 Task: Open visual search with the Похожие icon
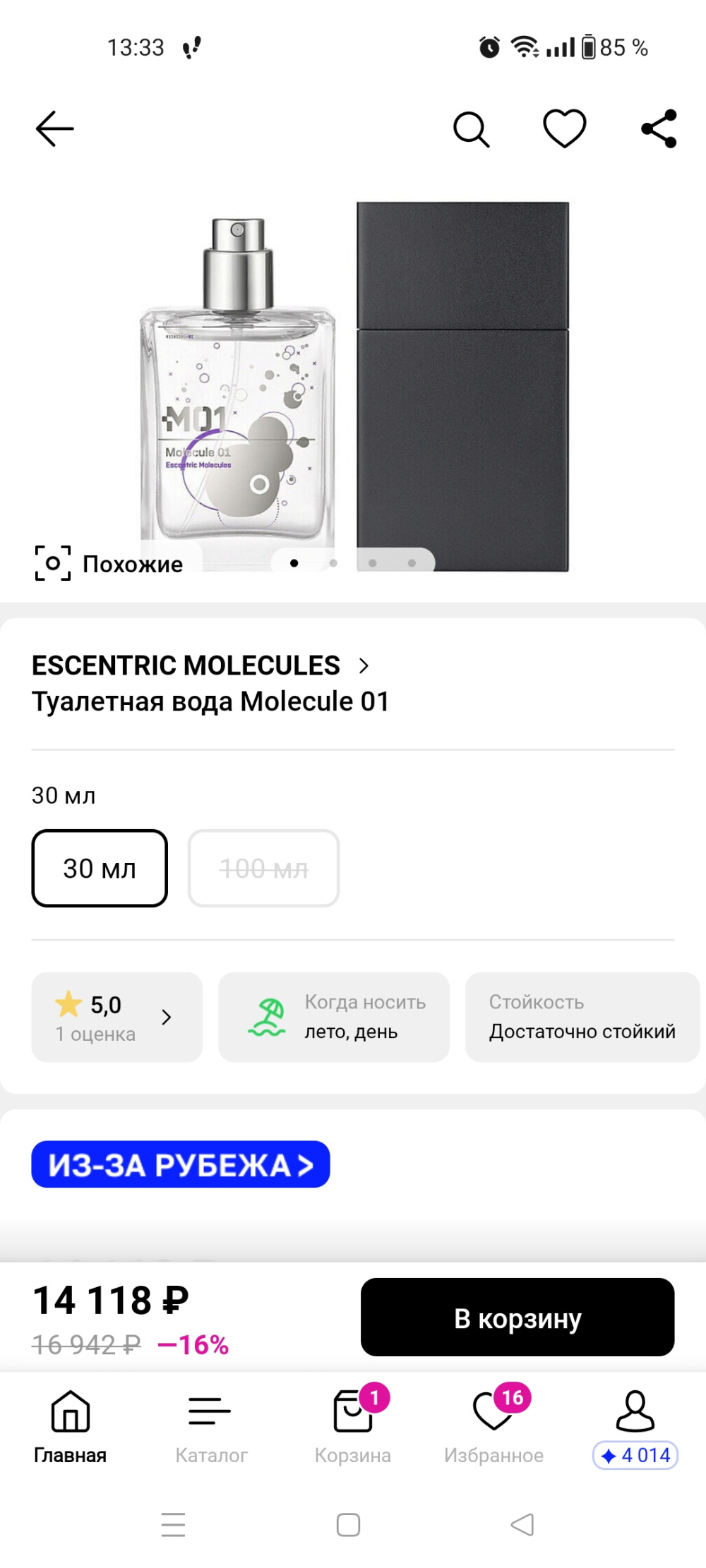(53, 562)
